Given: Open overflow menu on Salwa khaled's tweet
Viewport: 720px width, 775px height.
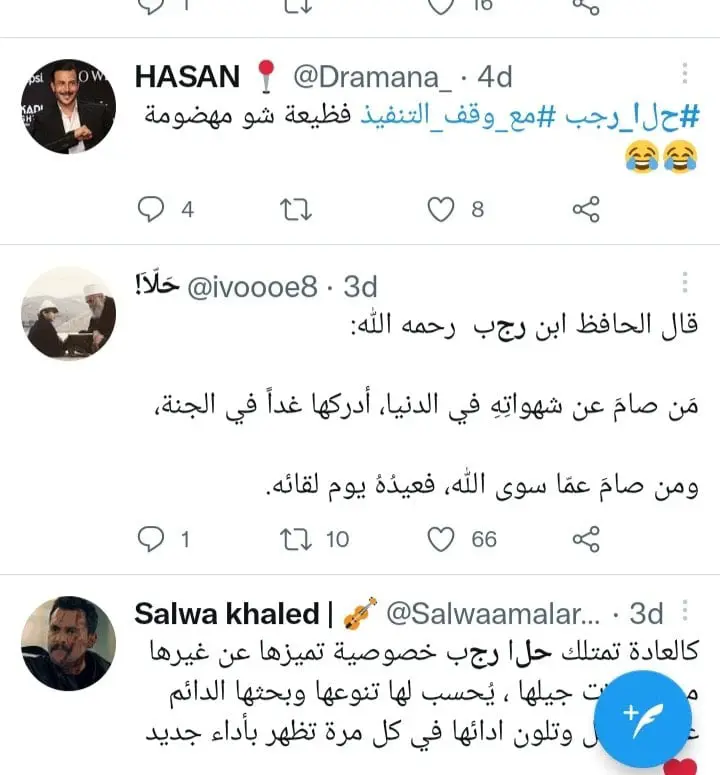Looking at the screenshot, I should 685,610.
